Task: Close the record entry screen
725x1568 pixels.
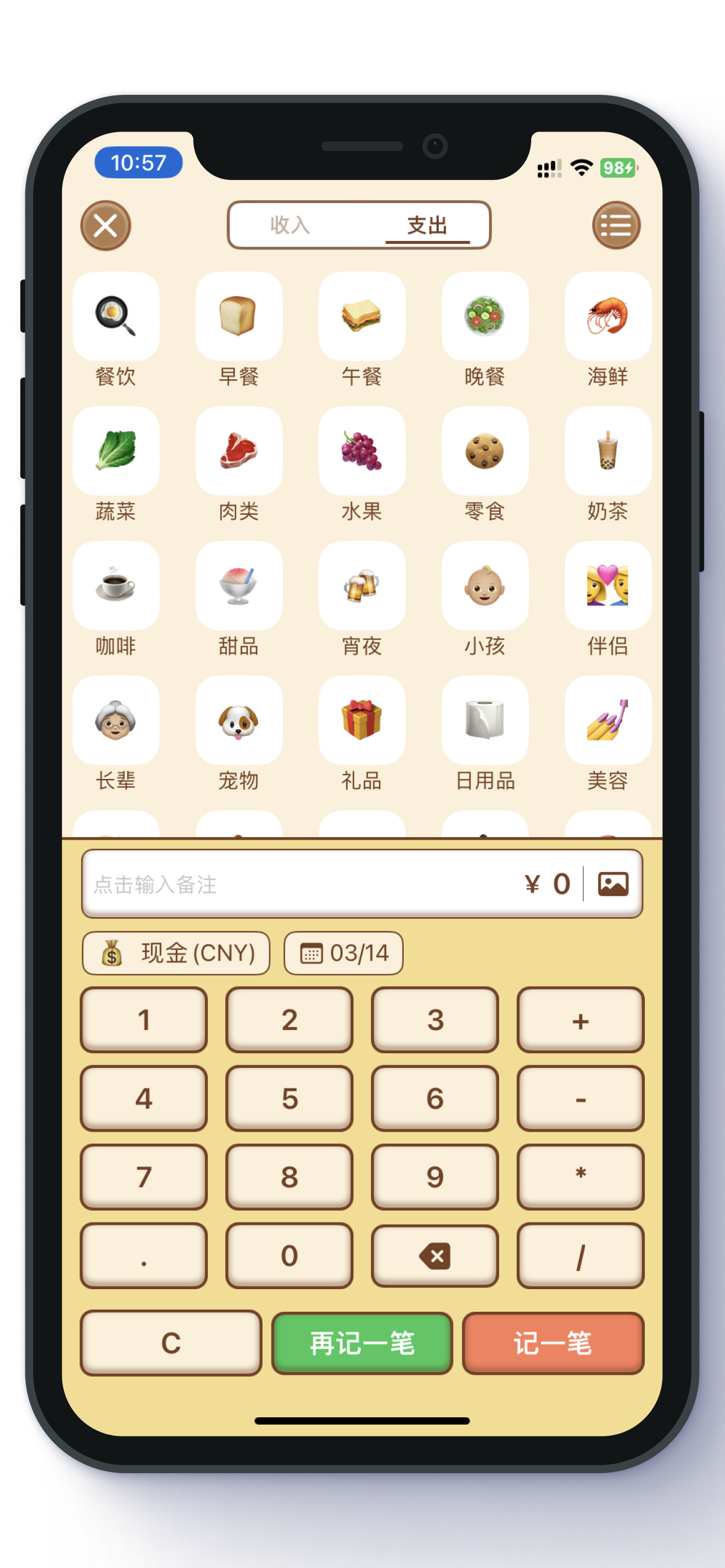Action: (106, 226)
